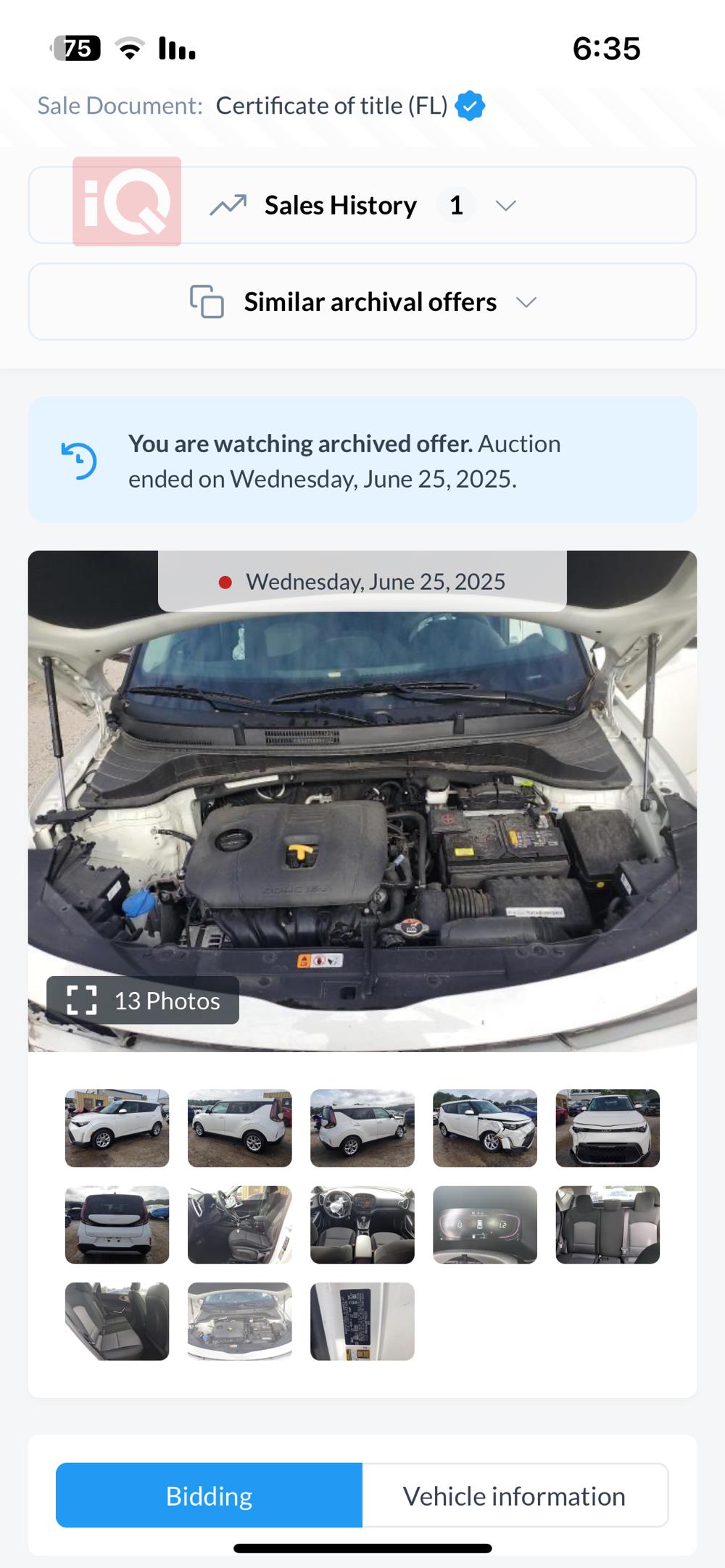Open the rear hatch photo thumbnail
Viewport: 725px width, 1568px height.
(x=117, y=1225)
